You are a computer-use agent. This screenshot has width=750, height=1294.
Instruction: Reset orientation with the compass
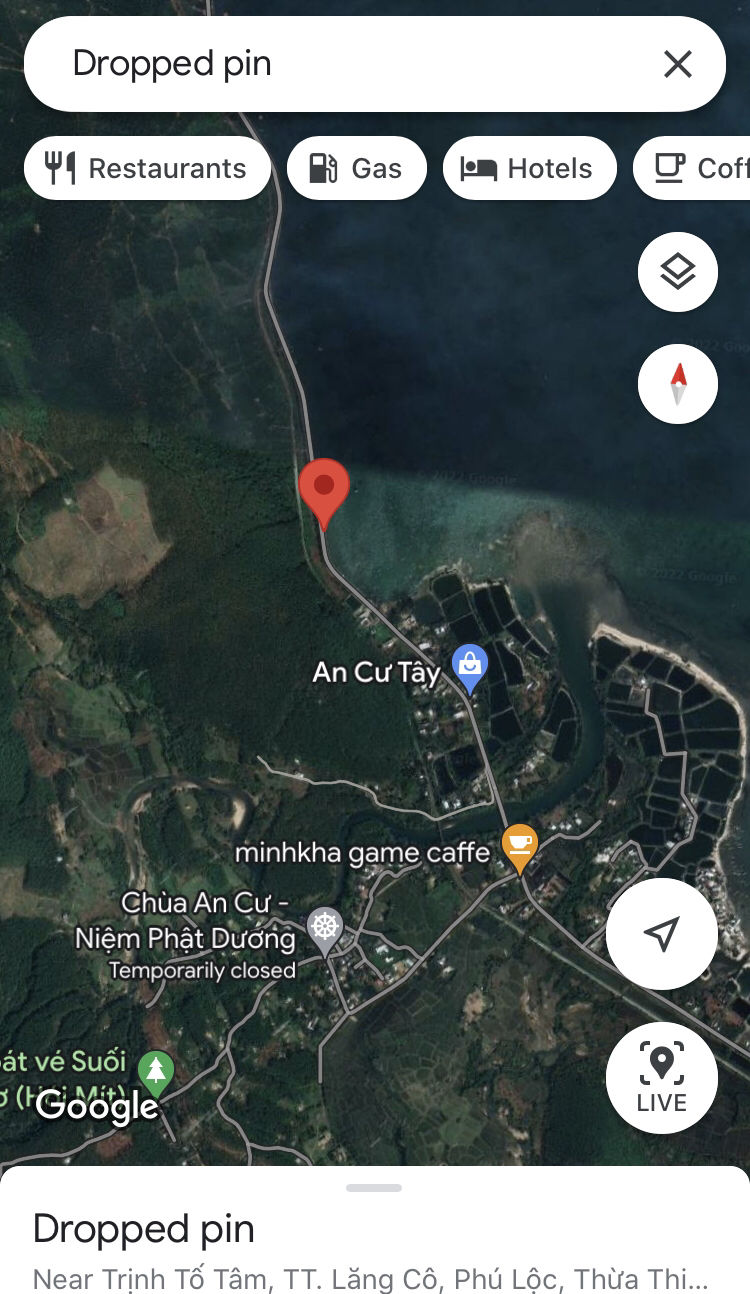pyautogui.click(x=677, y=384)
